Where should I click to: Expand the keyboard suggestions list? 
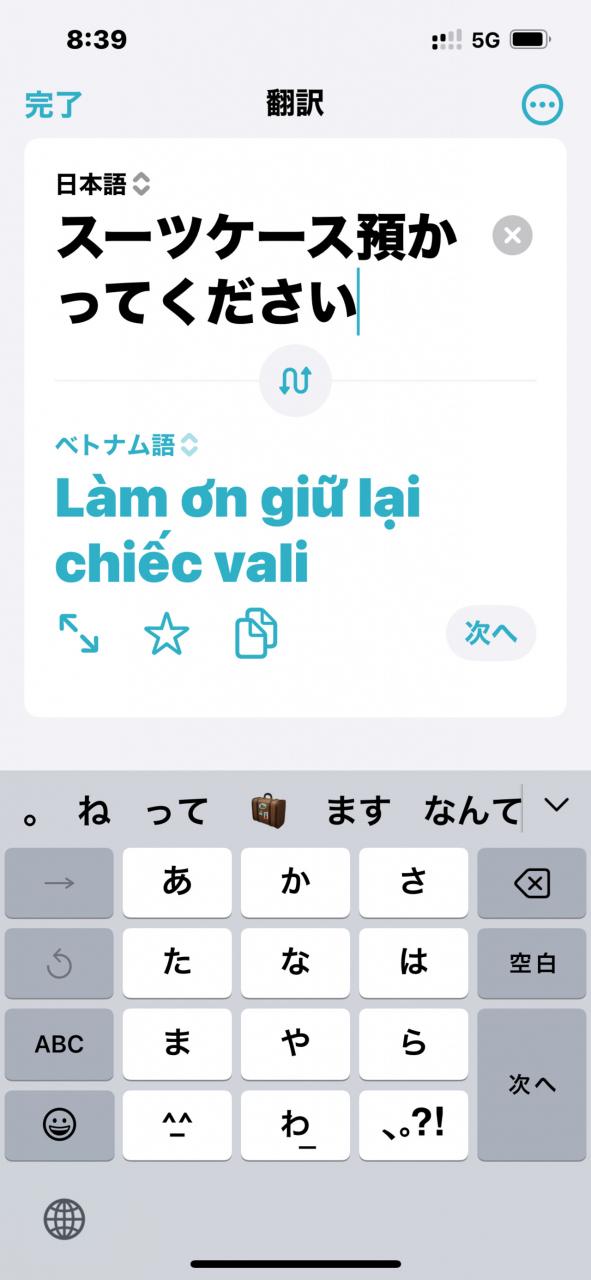(x=555, y=805)
